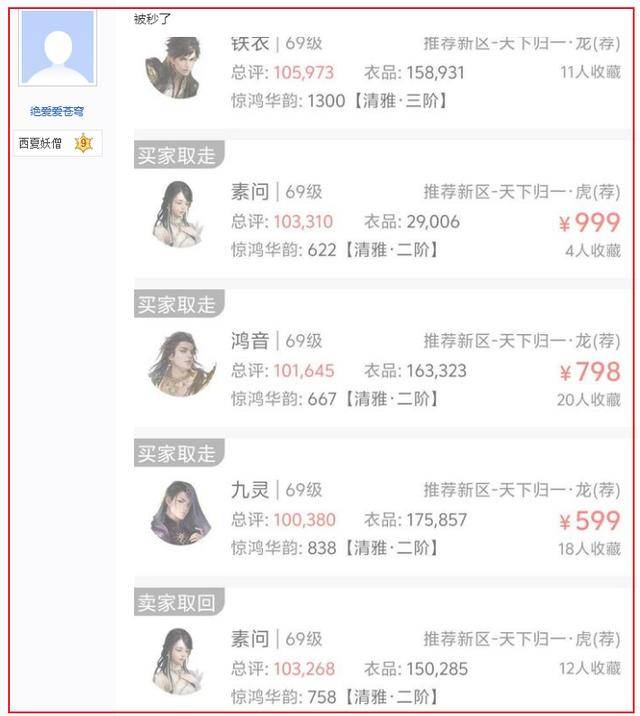The width and height of the screenshot is (640, 716).
Task: Tap the poster's default avatar picture
Action: click(x=58, y=48)
